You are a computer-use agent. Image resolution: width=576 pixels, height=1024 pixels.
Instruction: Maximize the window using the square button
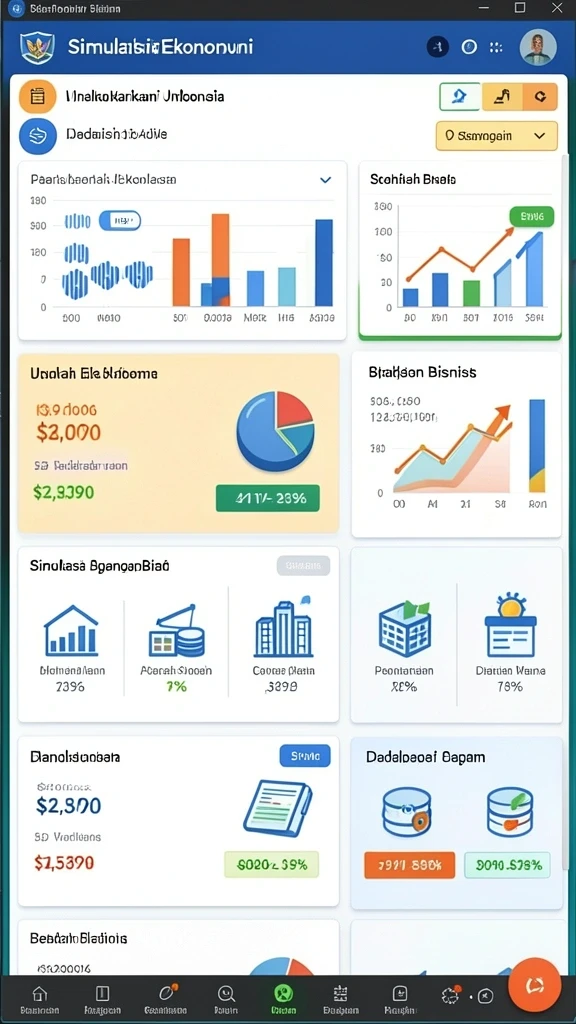point(520,8)
